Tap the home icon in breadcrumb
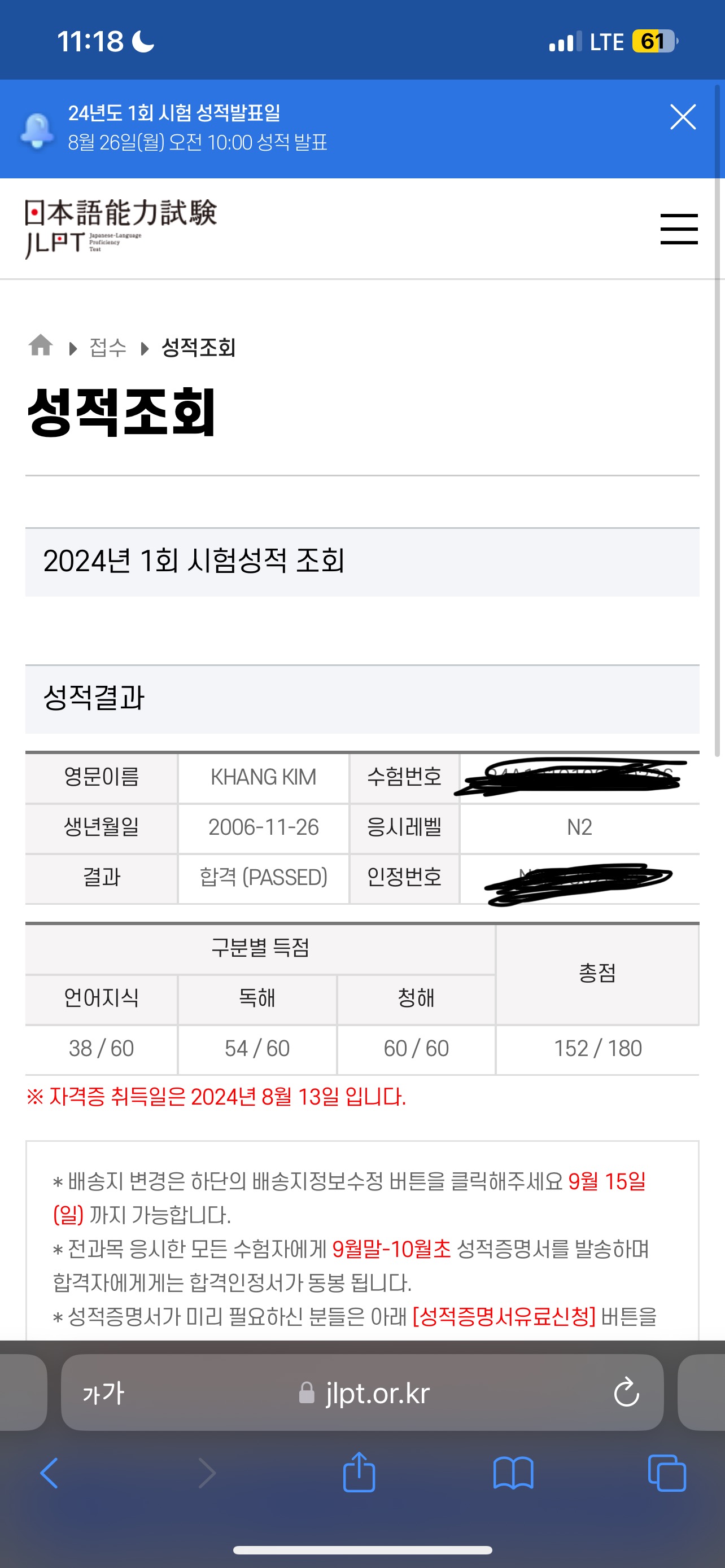The height and width of the screenshot is (1568, 725). [x=41, y=346]
